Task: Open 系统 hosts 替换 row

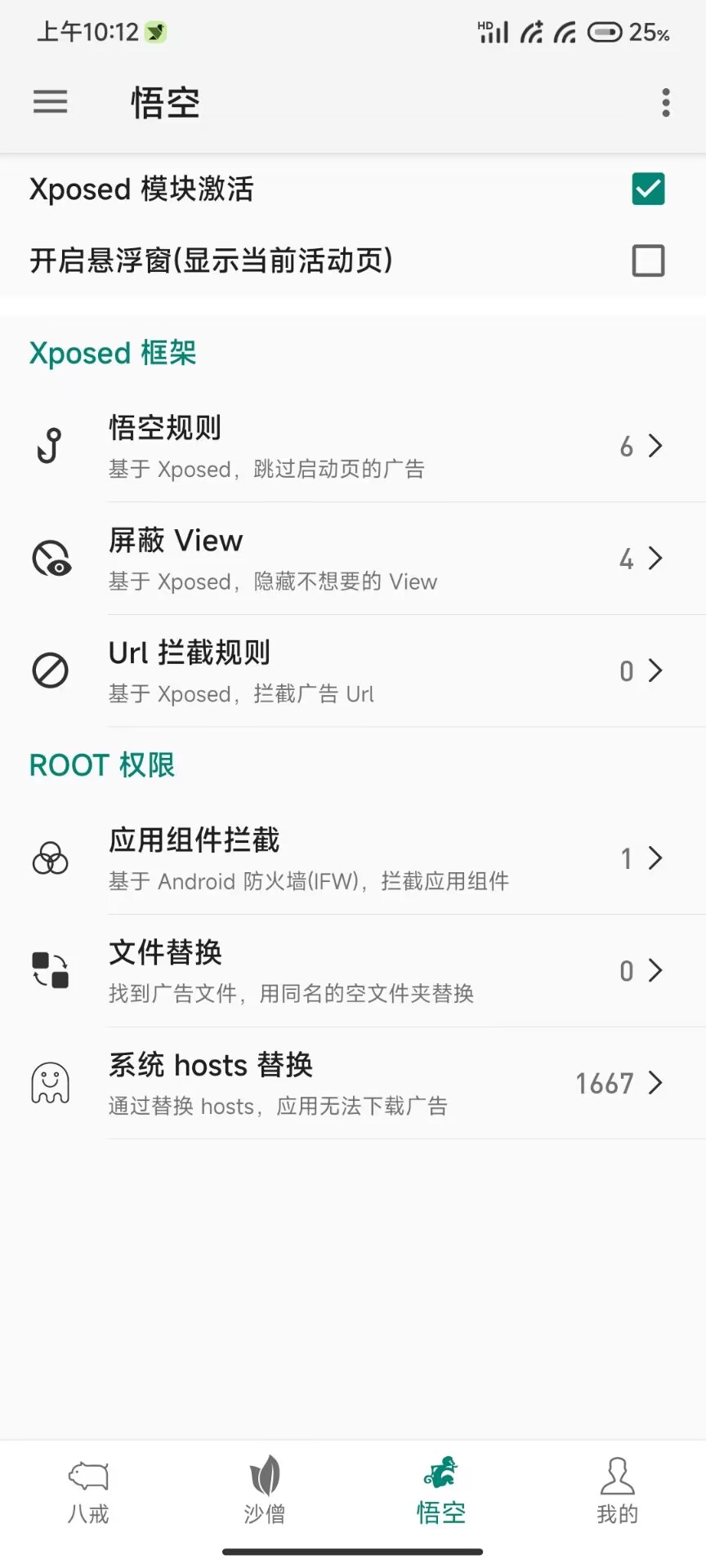Action: [353, 1084]
